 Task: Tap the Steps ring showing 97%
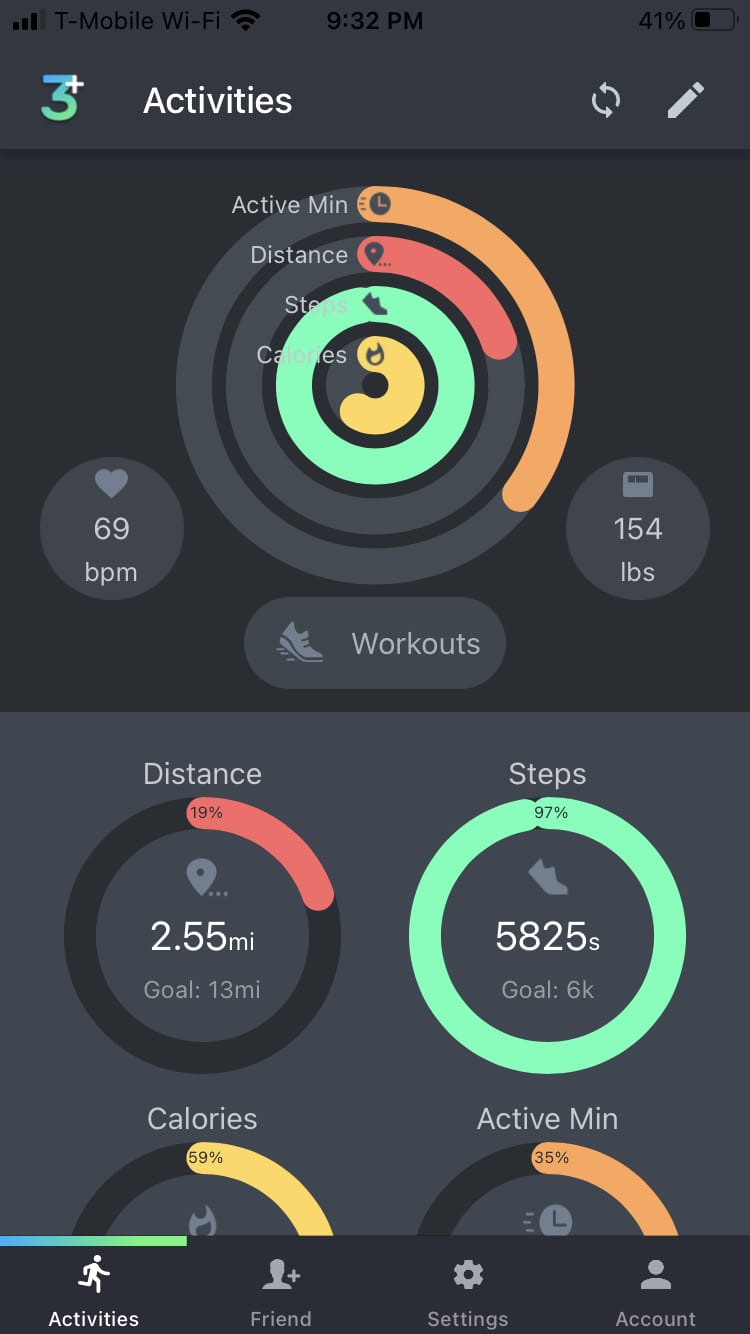pyautogui.click(x=546, y=935)
